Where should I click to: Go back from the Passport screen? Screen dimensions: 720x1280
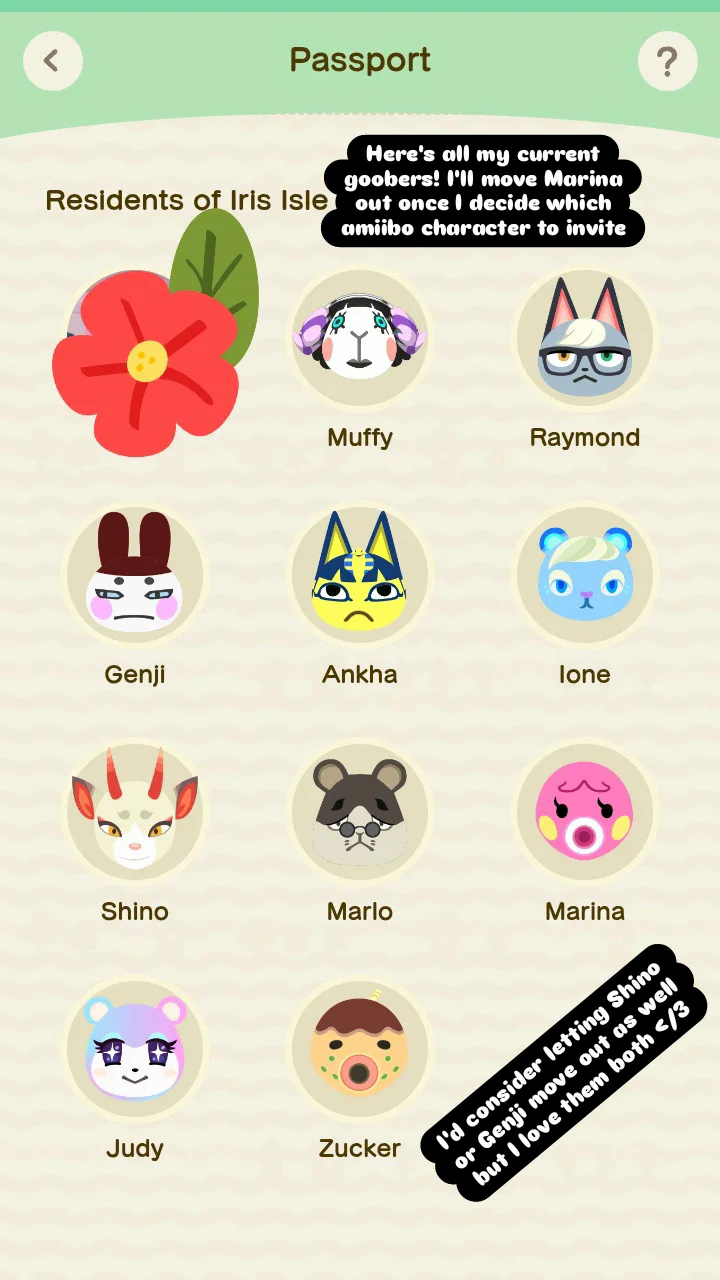52,61
